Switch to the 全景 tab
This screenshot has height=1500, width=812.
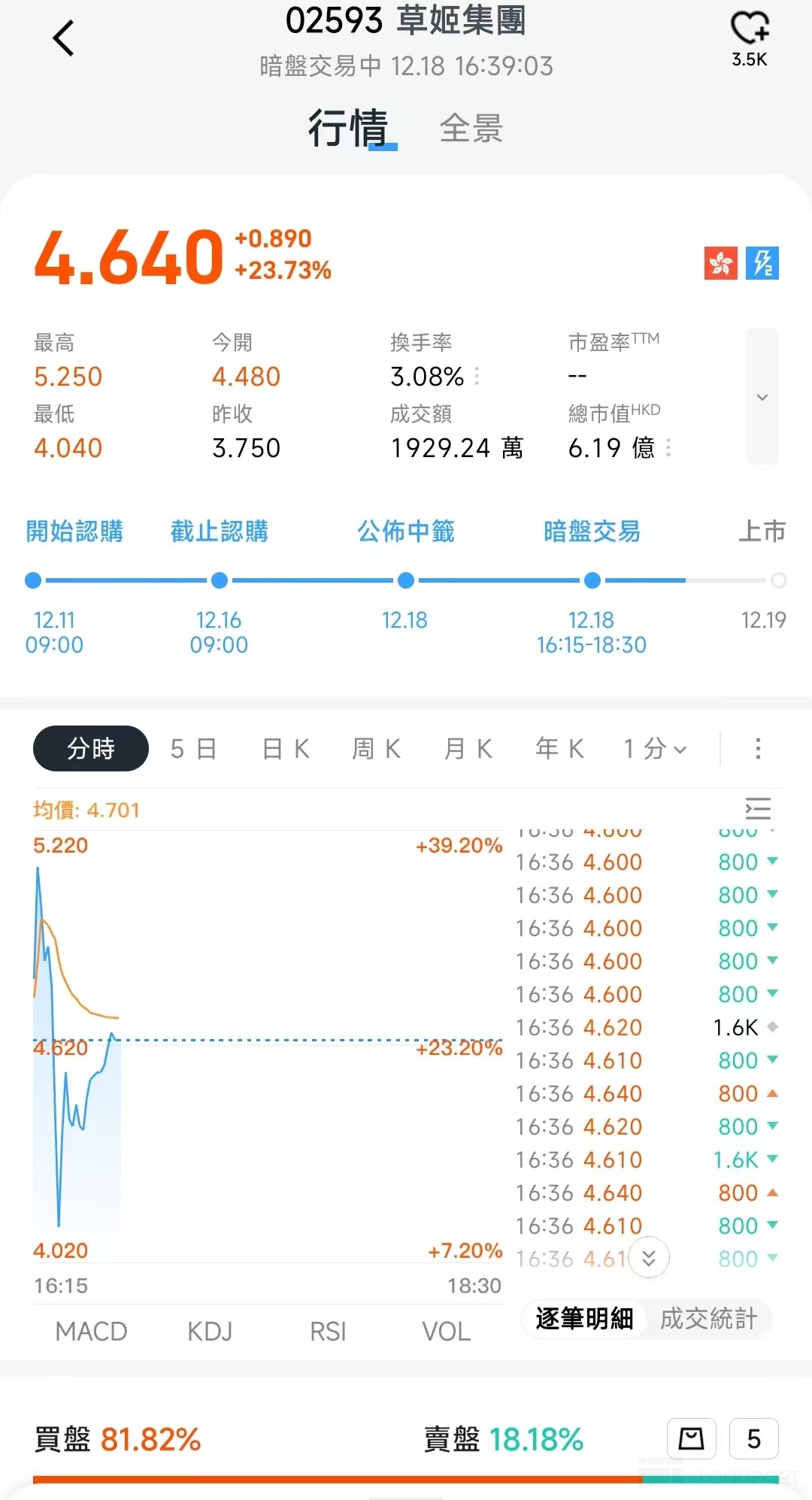tap(471, 129)
